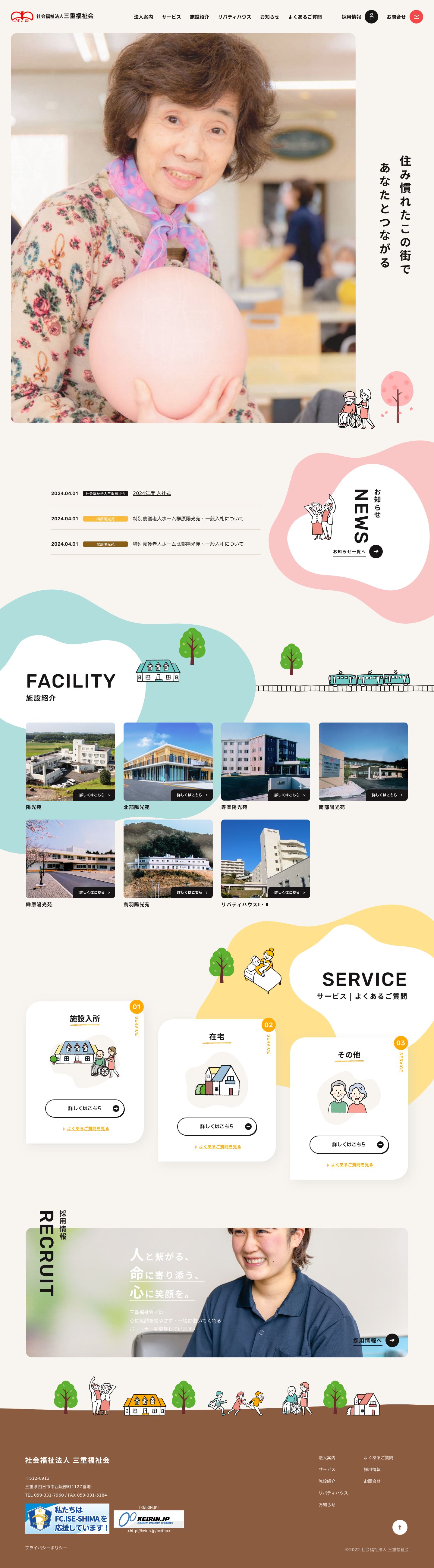Open the 寿楽陽光苑 facility card
Viewport: 434px width, 1568px height.
[266, 761]
